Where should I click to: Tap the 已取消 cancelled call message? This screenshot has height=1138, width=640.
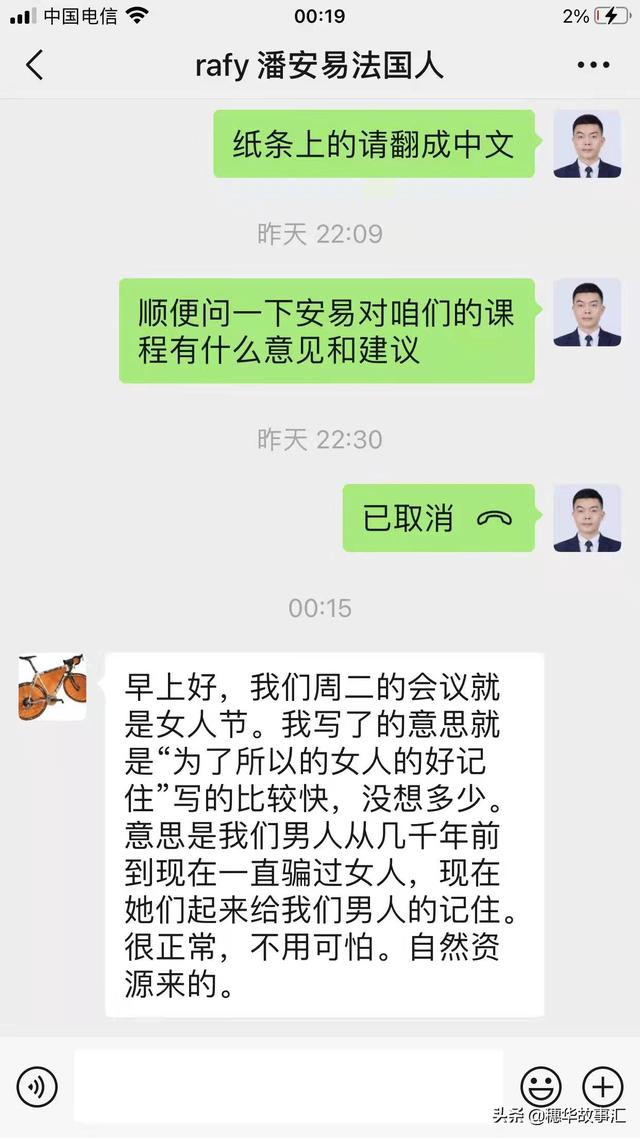click(x=438, y=518)
